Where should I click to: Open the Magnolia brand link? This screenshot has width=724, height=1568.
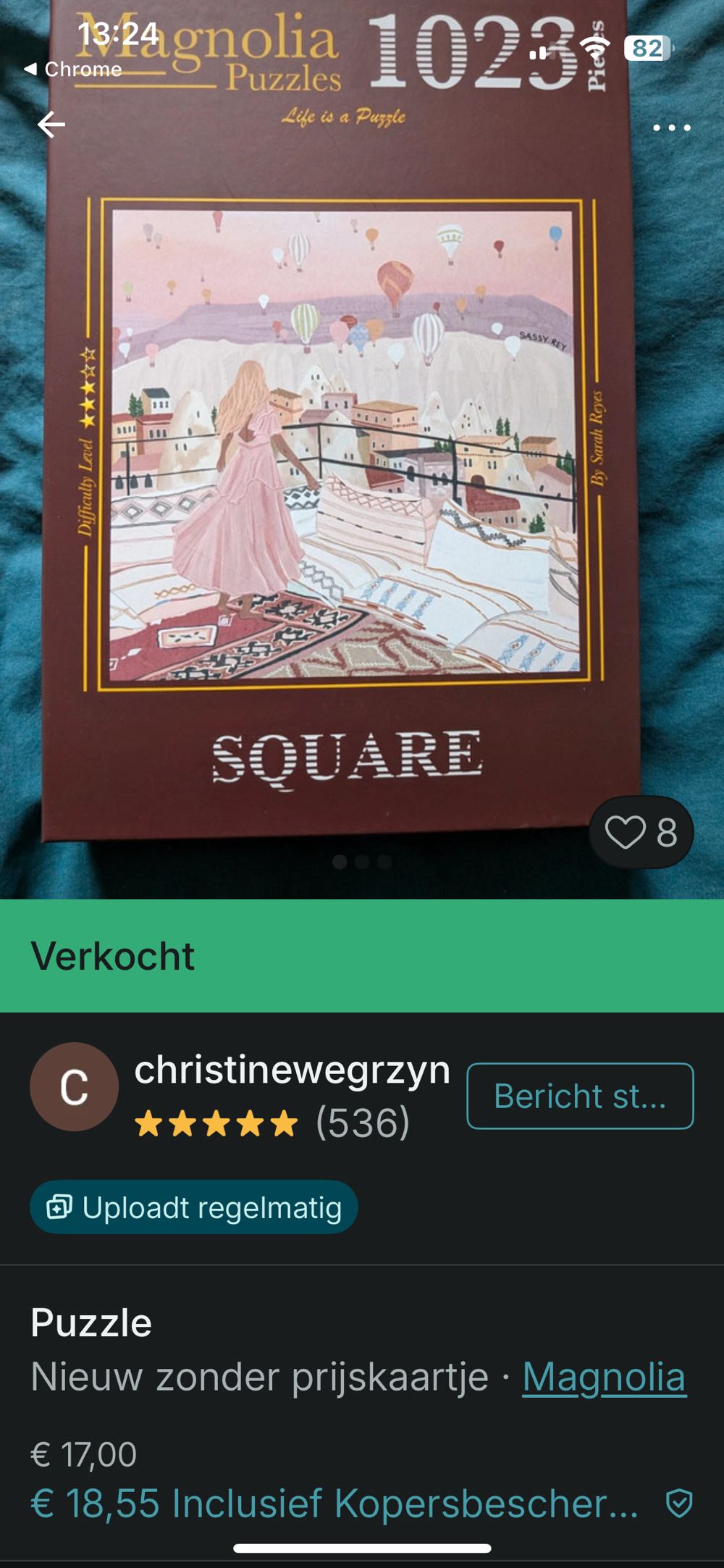[x=604, y=1377]
